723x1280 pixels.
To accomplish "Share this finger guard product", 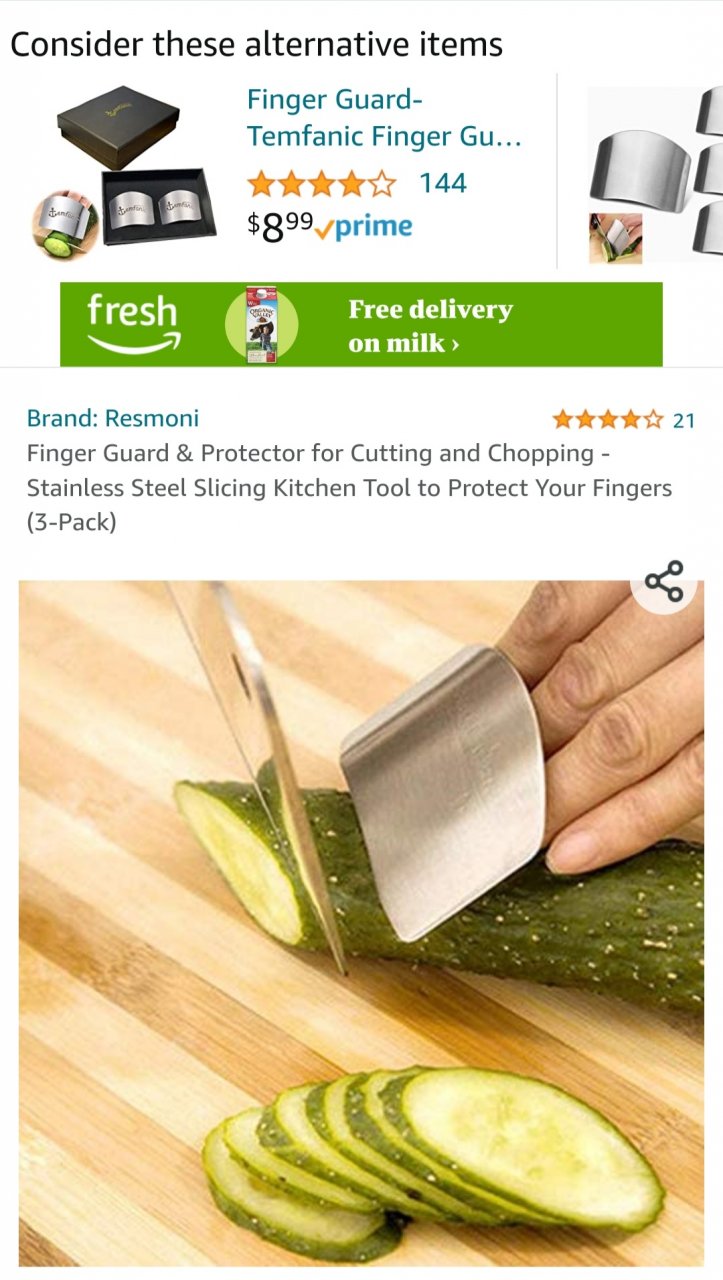I will tap(663, 581).
